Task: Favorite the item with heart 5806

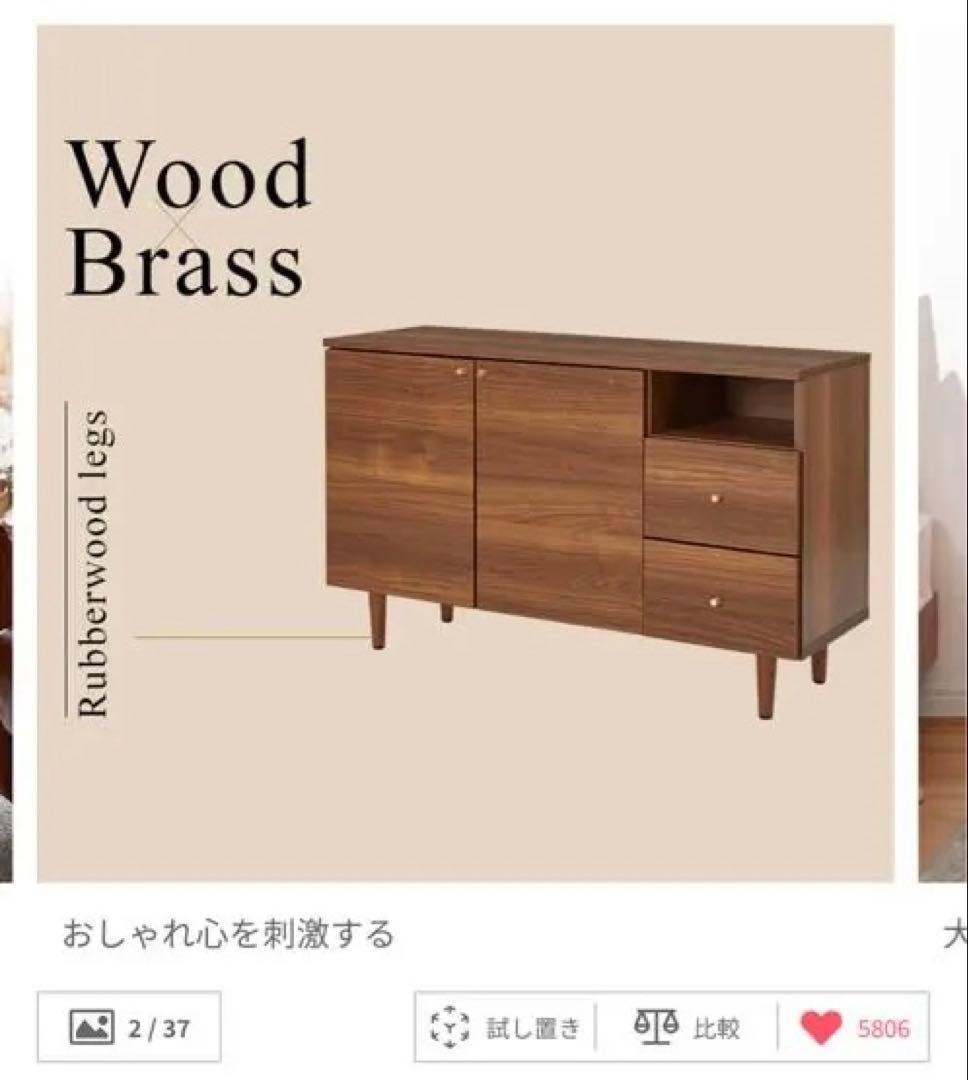Action: (x=855, y=1027)
